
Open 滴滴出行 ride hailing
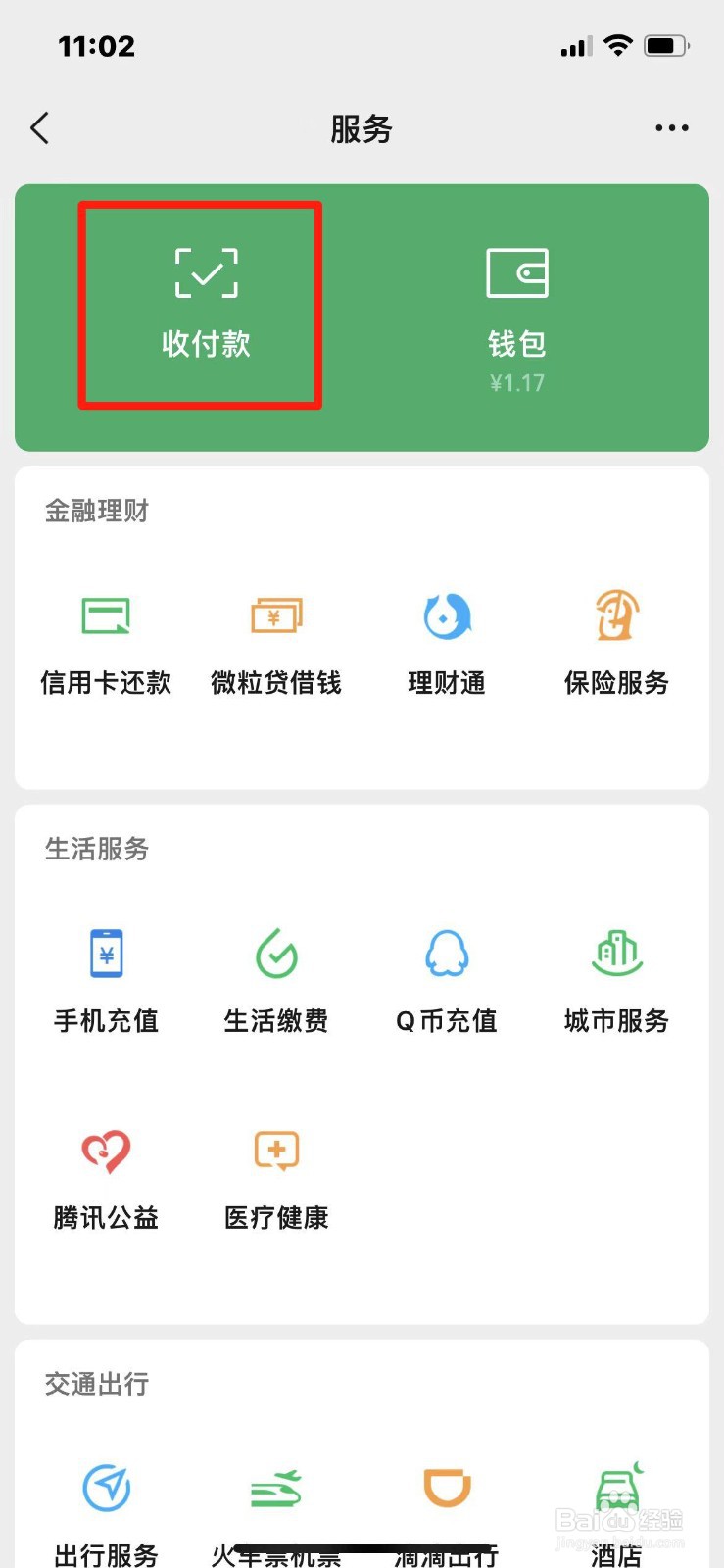447,1516
